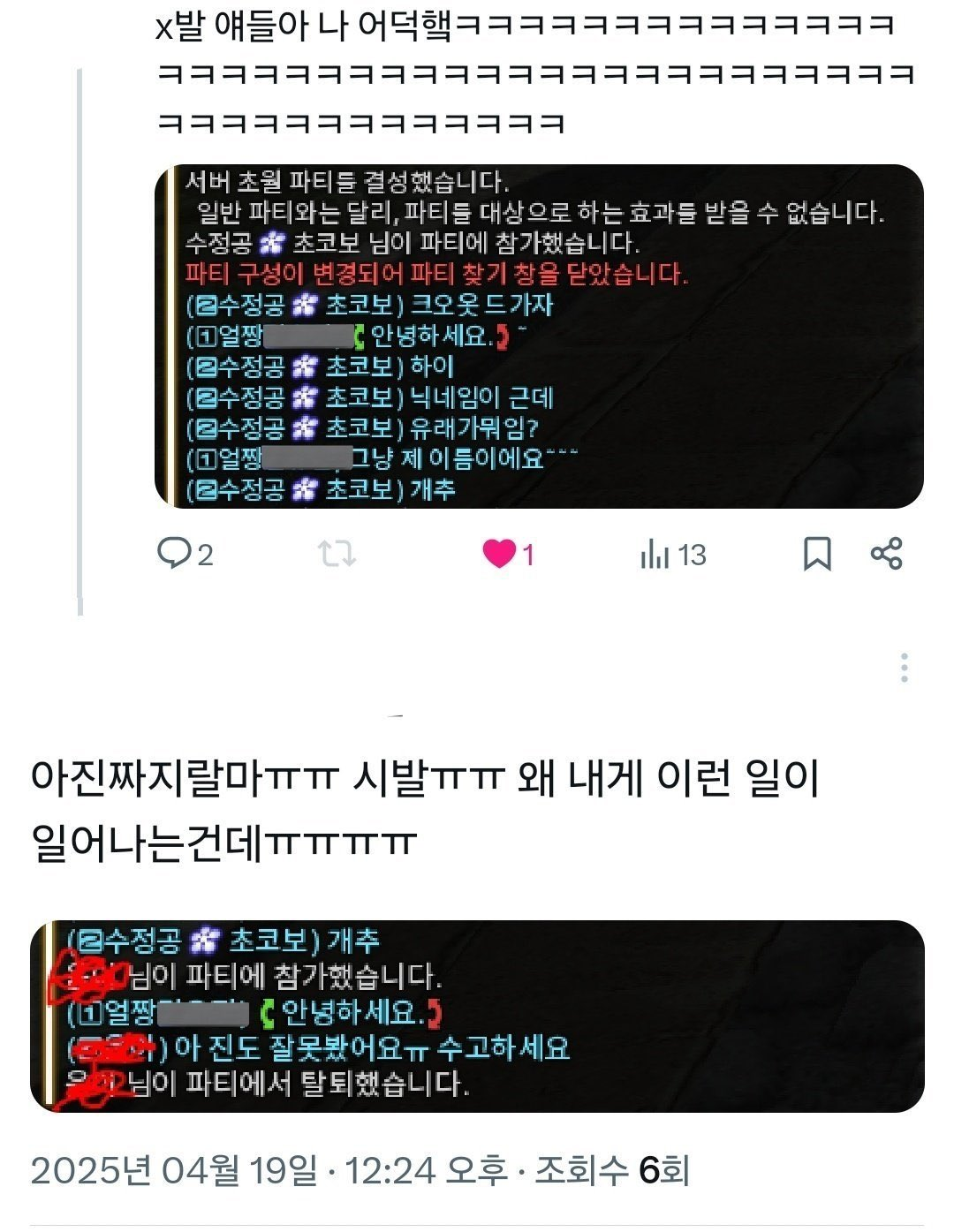
Task: Bookmark the top post
Action: [816, 554]
